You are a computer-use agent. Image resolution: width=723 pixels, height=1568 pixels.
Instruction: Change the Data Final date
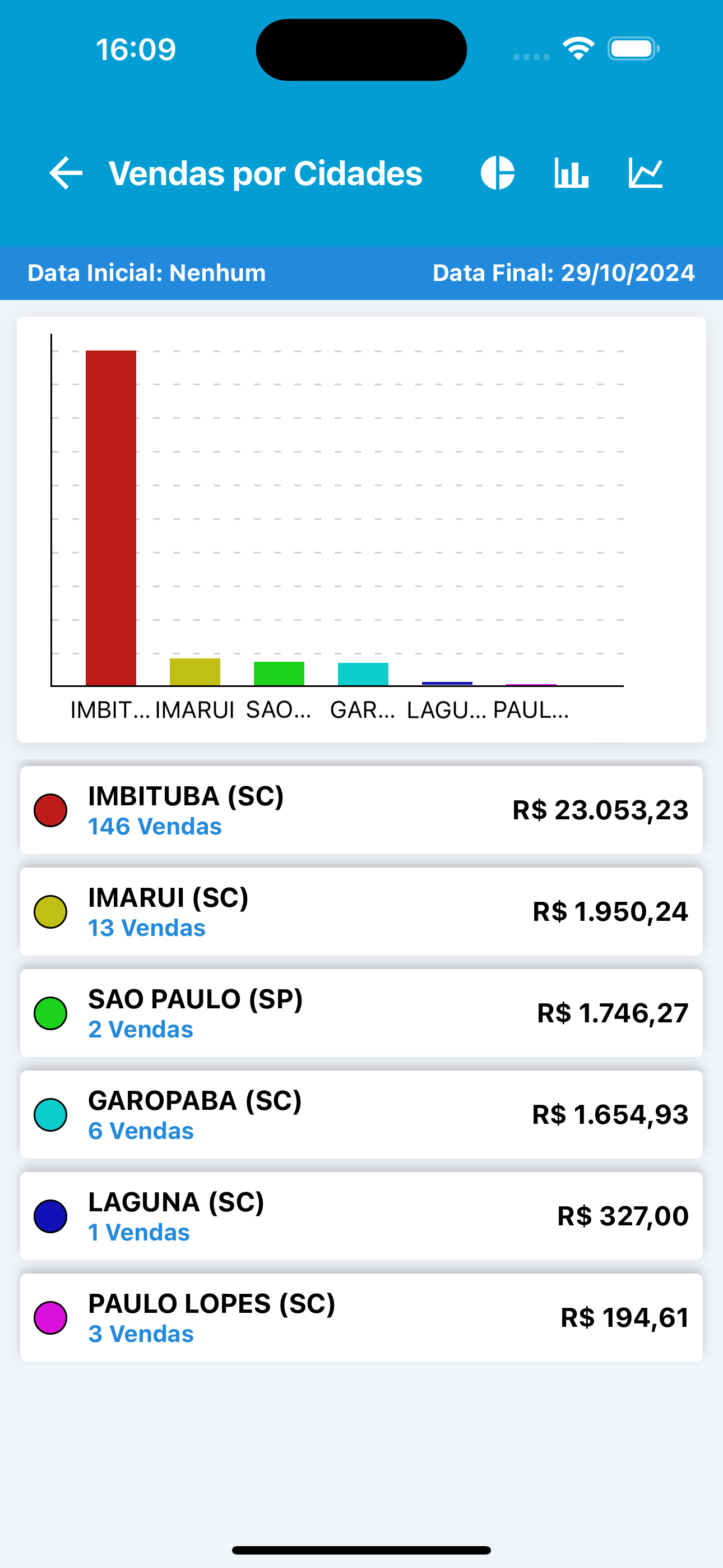(x=563, y=273)
